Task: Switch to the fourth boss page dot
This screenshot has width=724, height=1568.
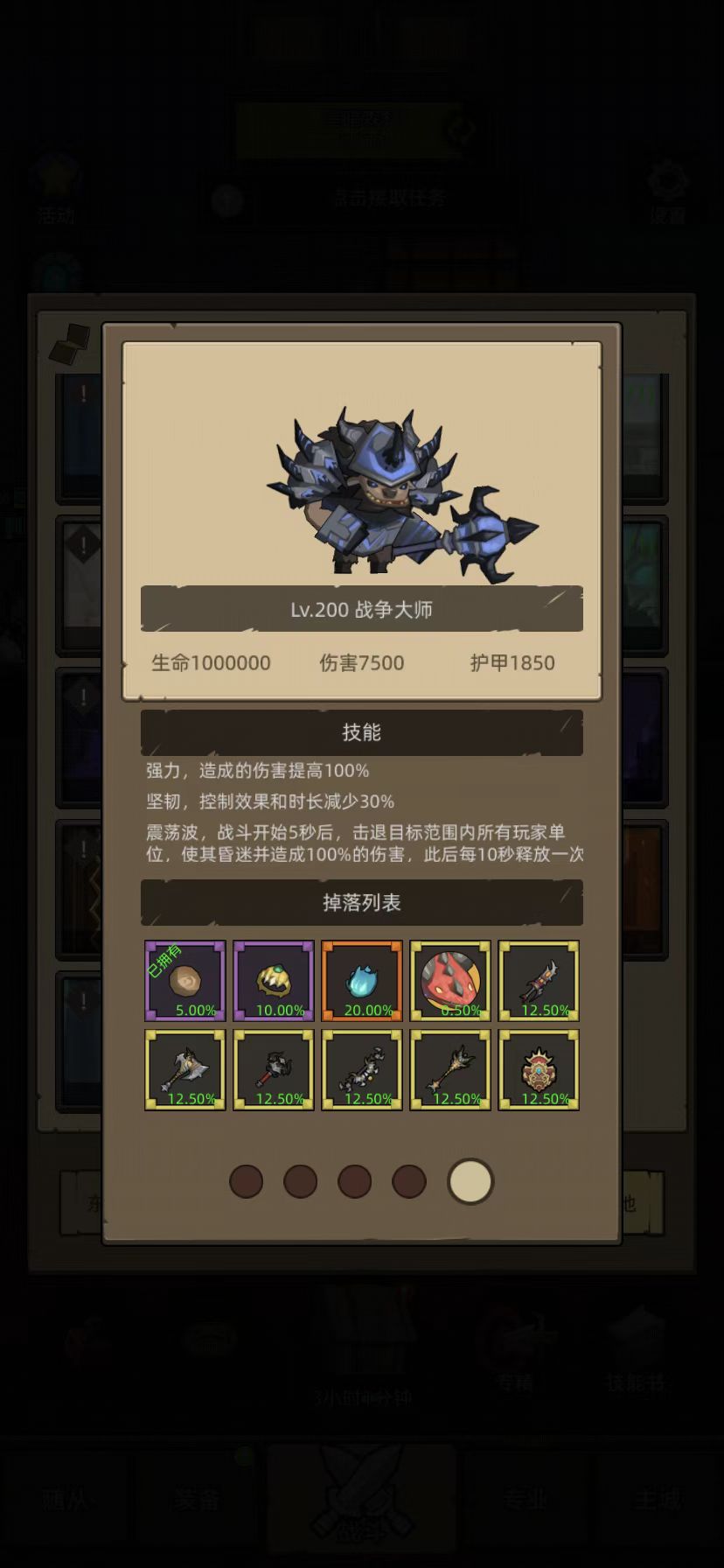Action: (x=408, y=1181)
